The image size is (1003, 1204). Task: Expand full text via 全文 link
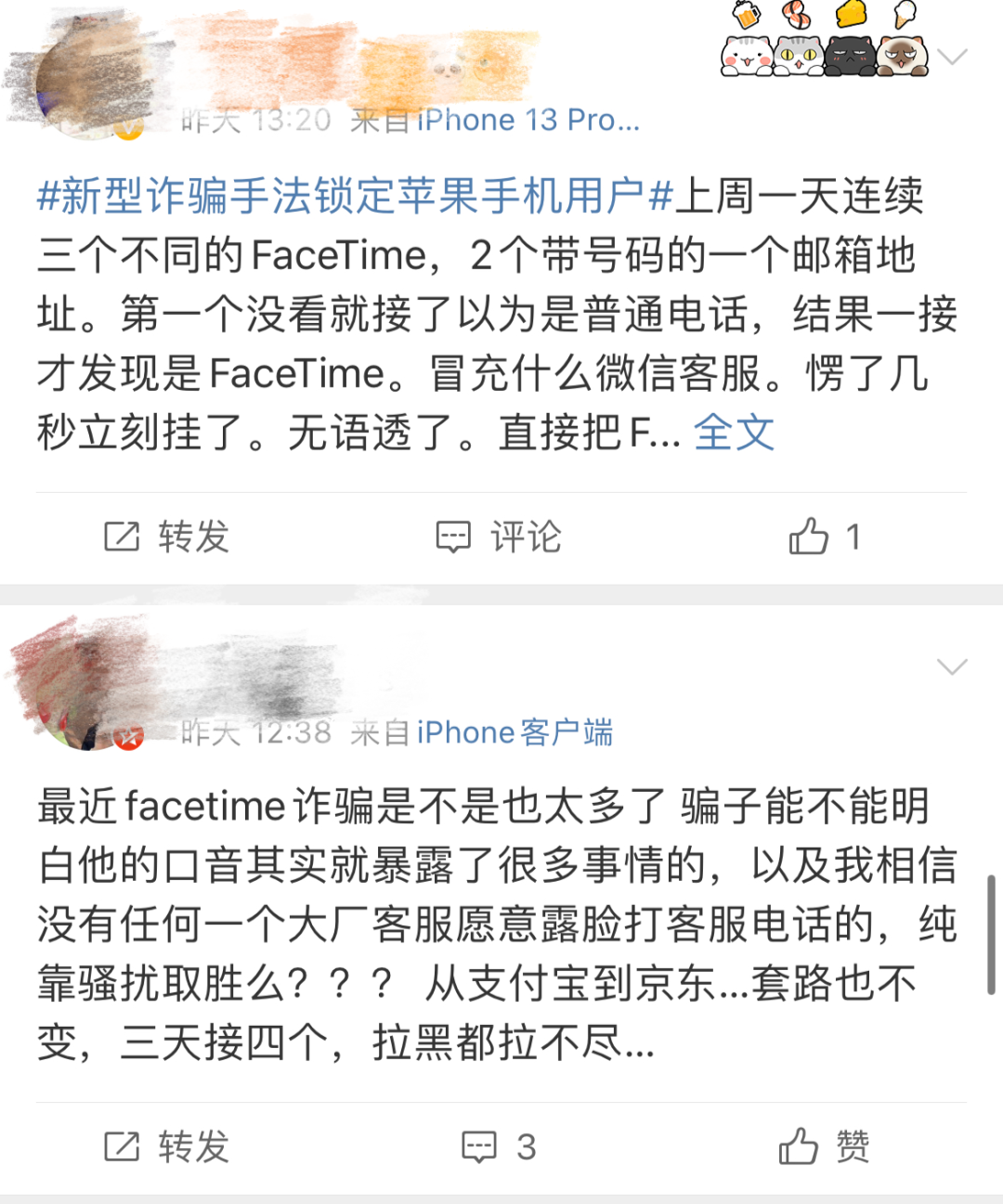[x=734, y=433]
